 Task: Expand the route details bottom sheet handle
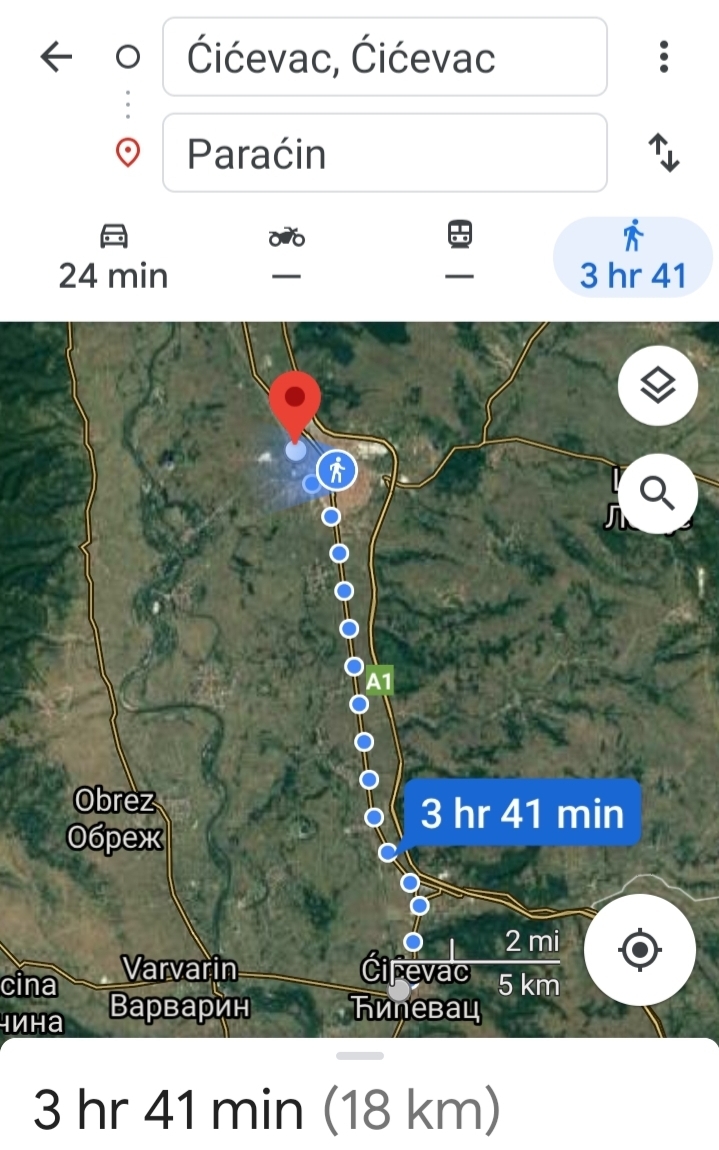coord(360,1056)
